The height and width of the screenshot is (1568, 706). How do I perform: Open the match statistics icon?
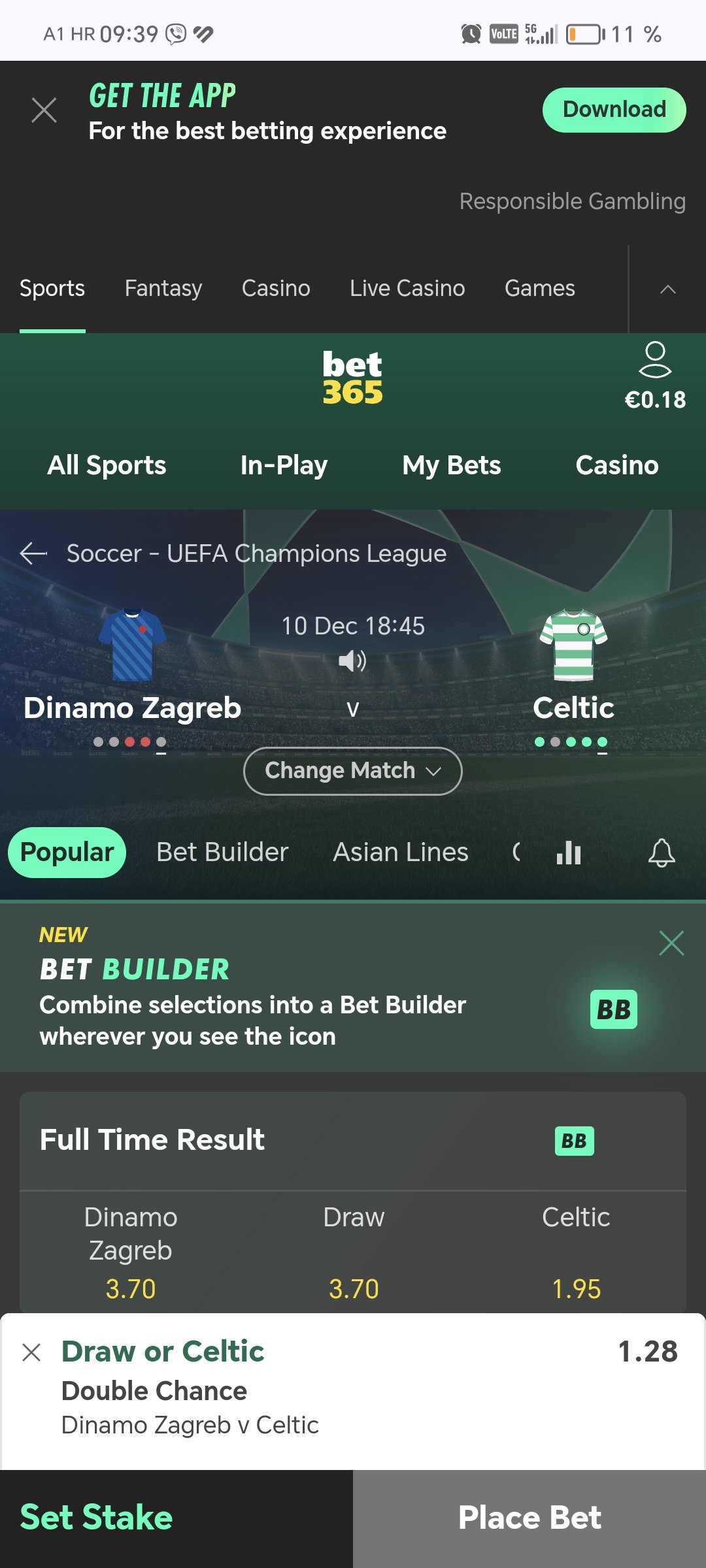[x=569, y=853]
